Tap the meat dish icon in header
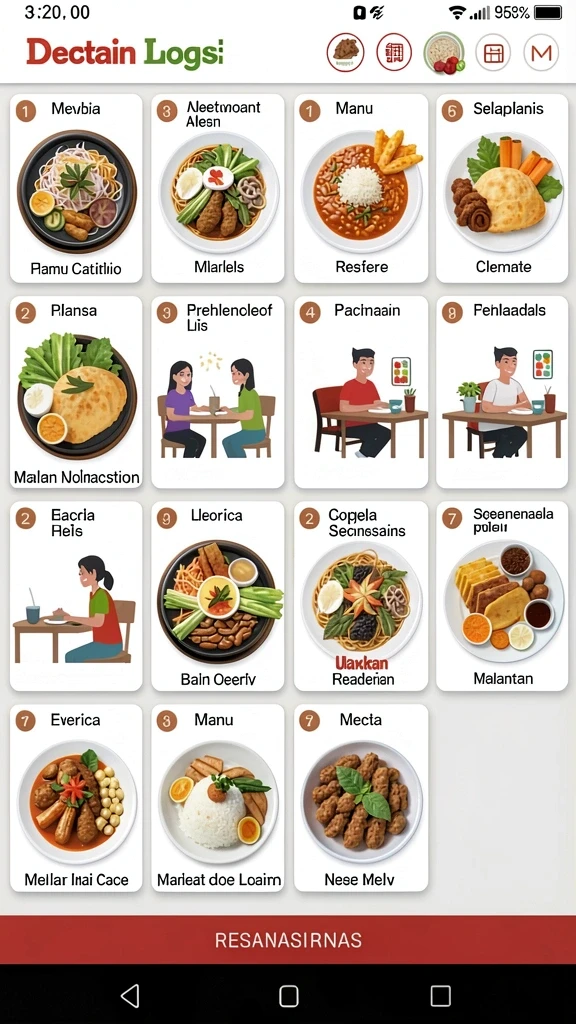576x1024 pixels. click(x=345, y=52)
